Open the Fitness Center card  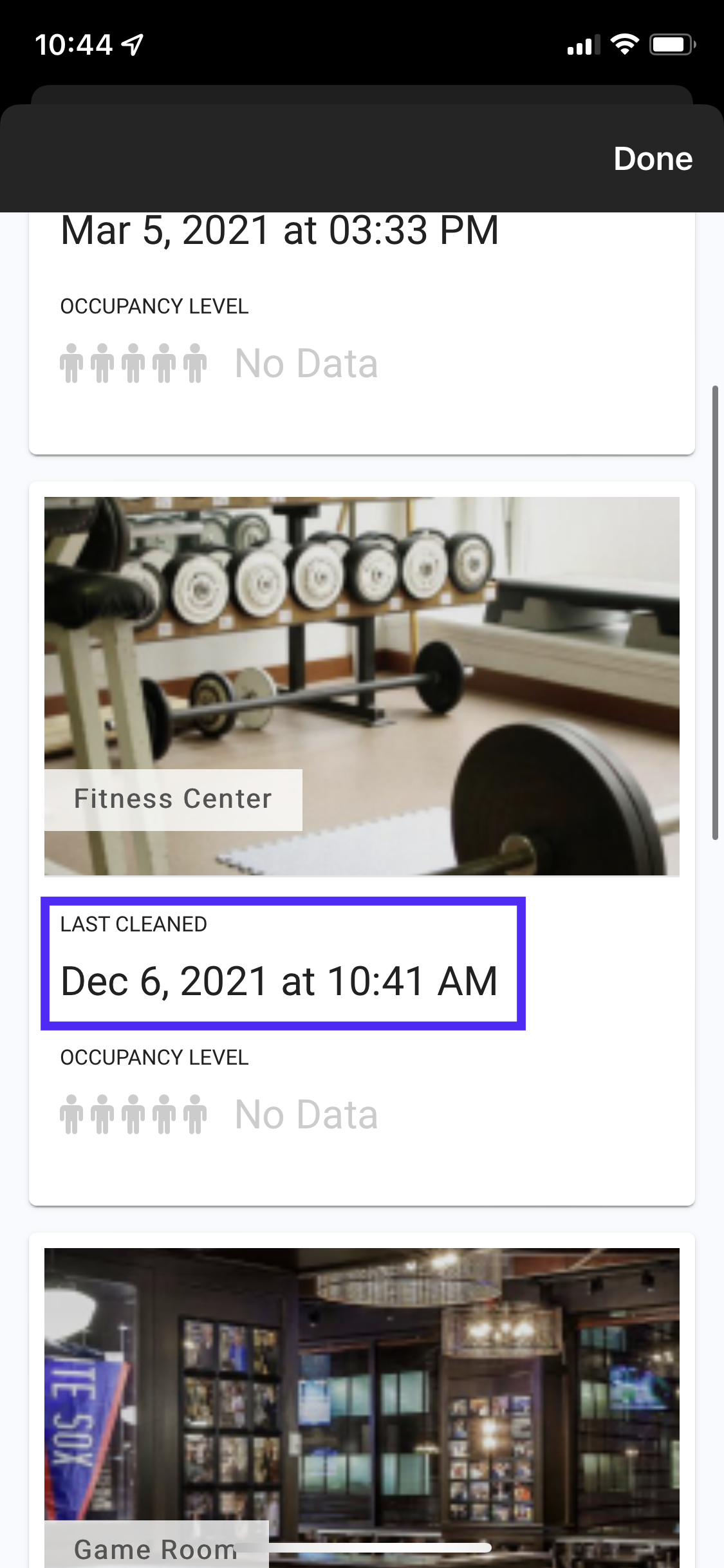coord(361,686)
